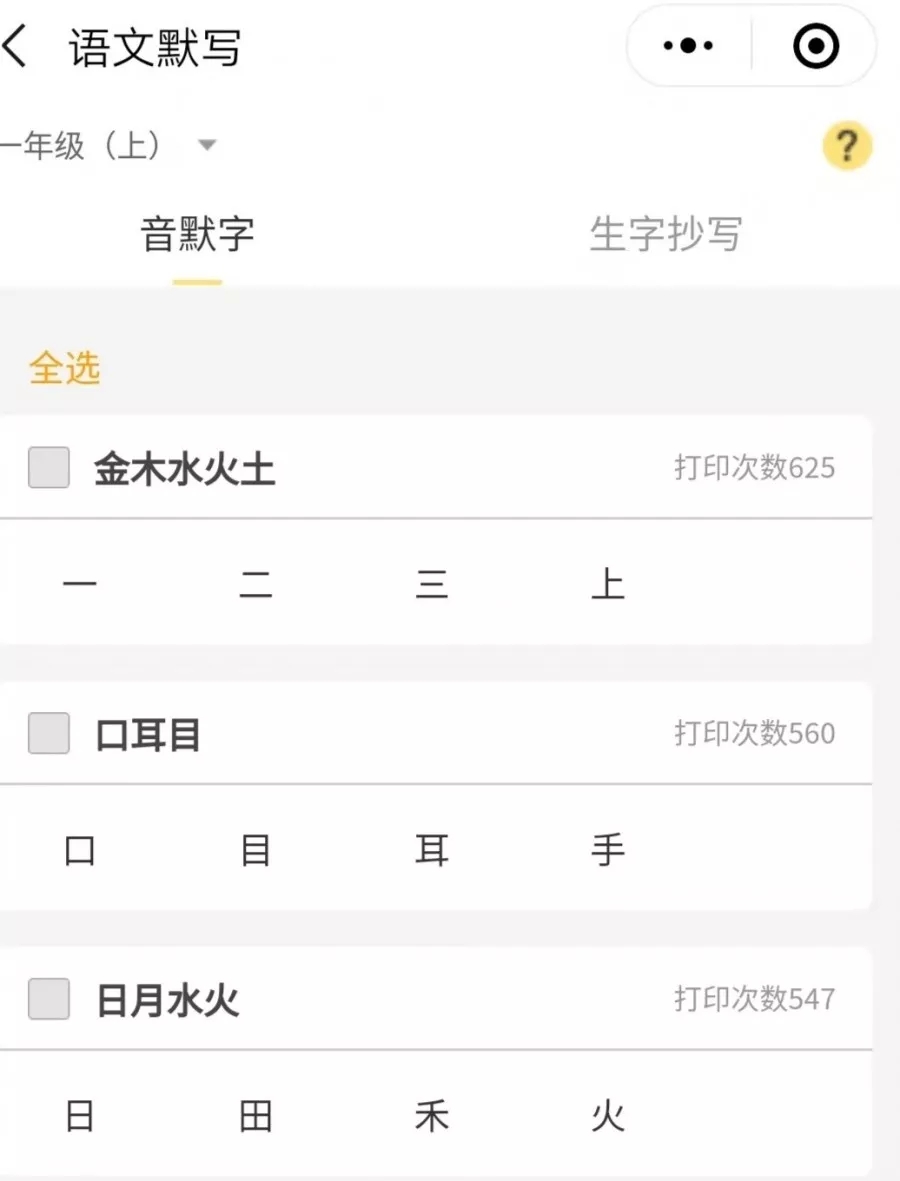Screen dimensions: 900x1181
Task: Close the mini program via target icon
Action: tap(815, 46)
